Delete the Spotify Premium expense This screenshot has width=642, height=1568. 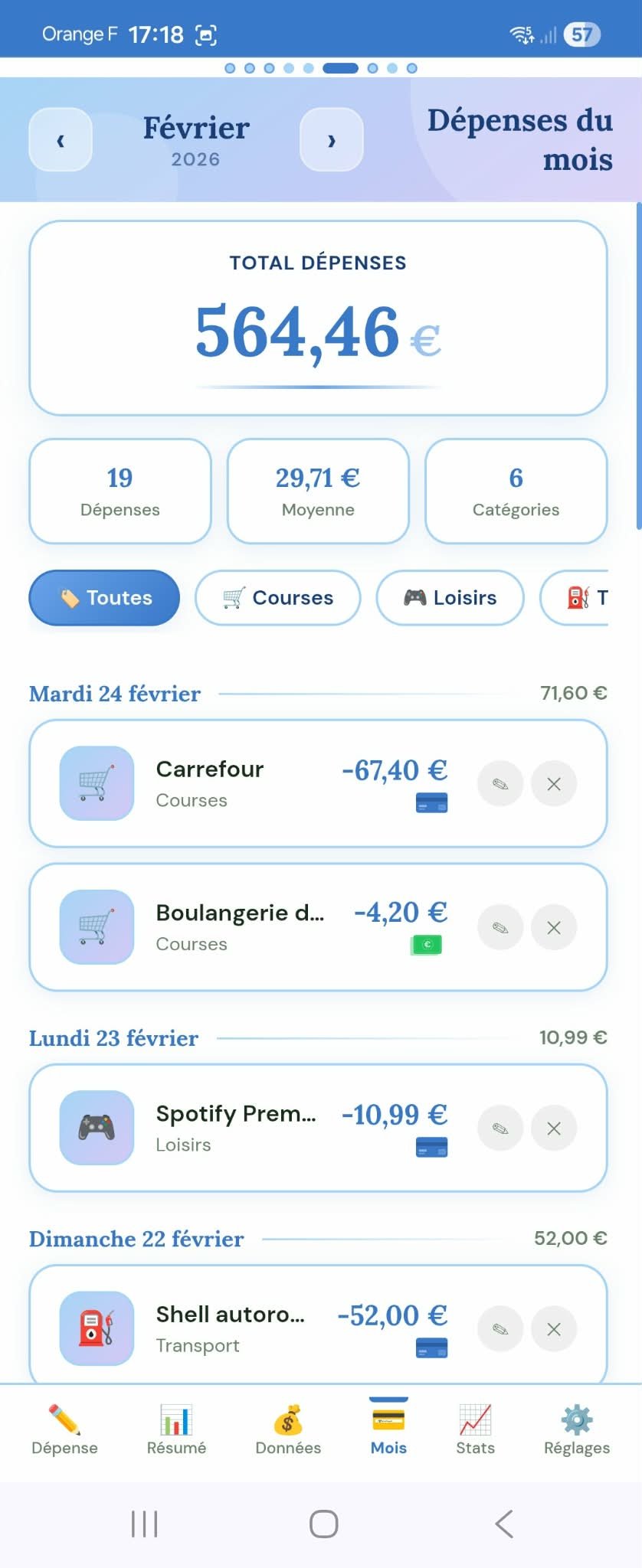pyautogui.click(x=554, y=1128)
